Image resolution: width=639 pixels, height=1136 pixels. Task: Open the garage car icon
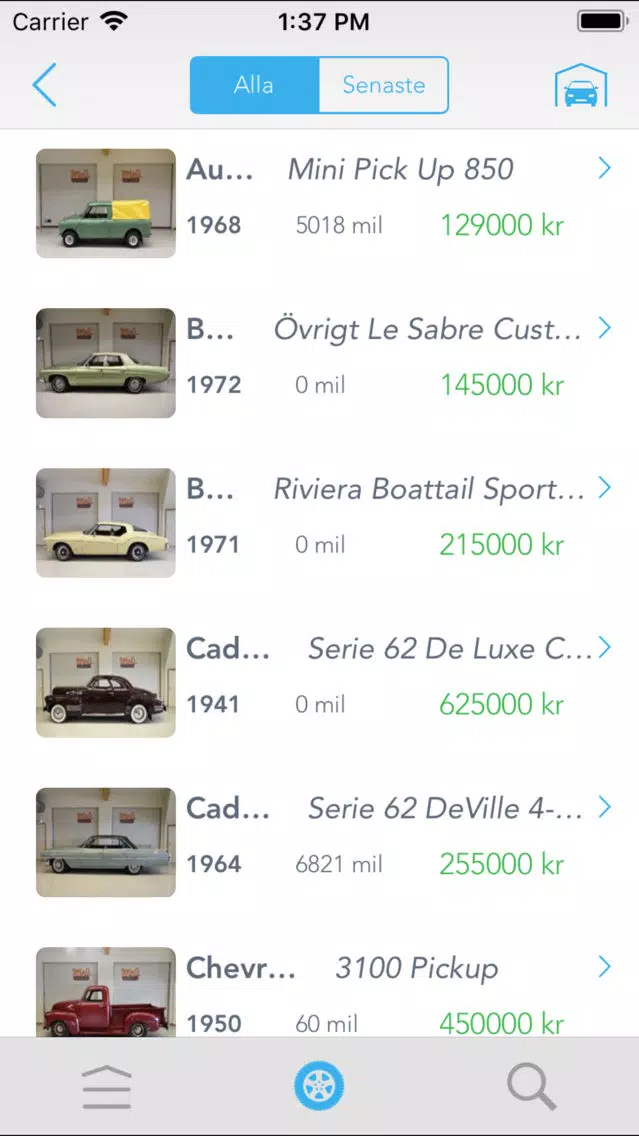coord(581,85)
